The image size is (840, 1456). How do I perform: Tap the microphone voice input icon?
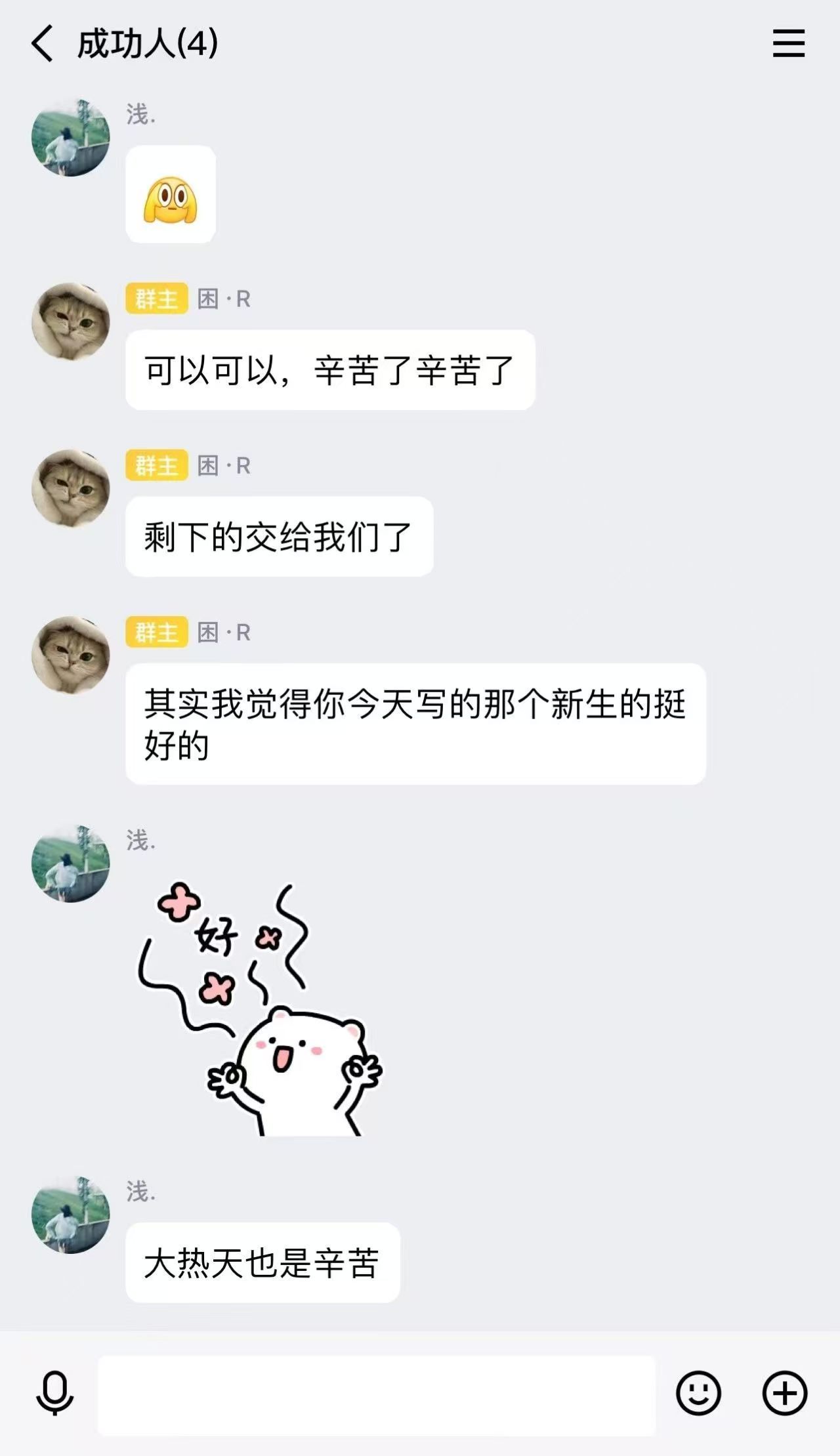[54, 1393]
